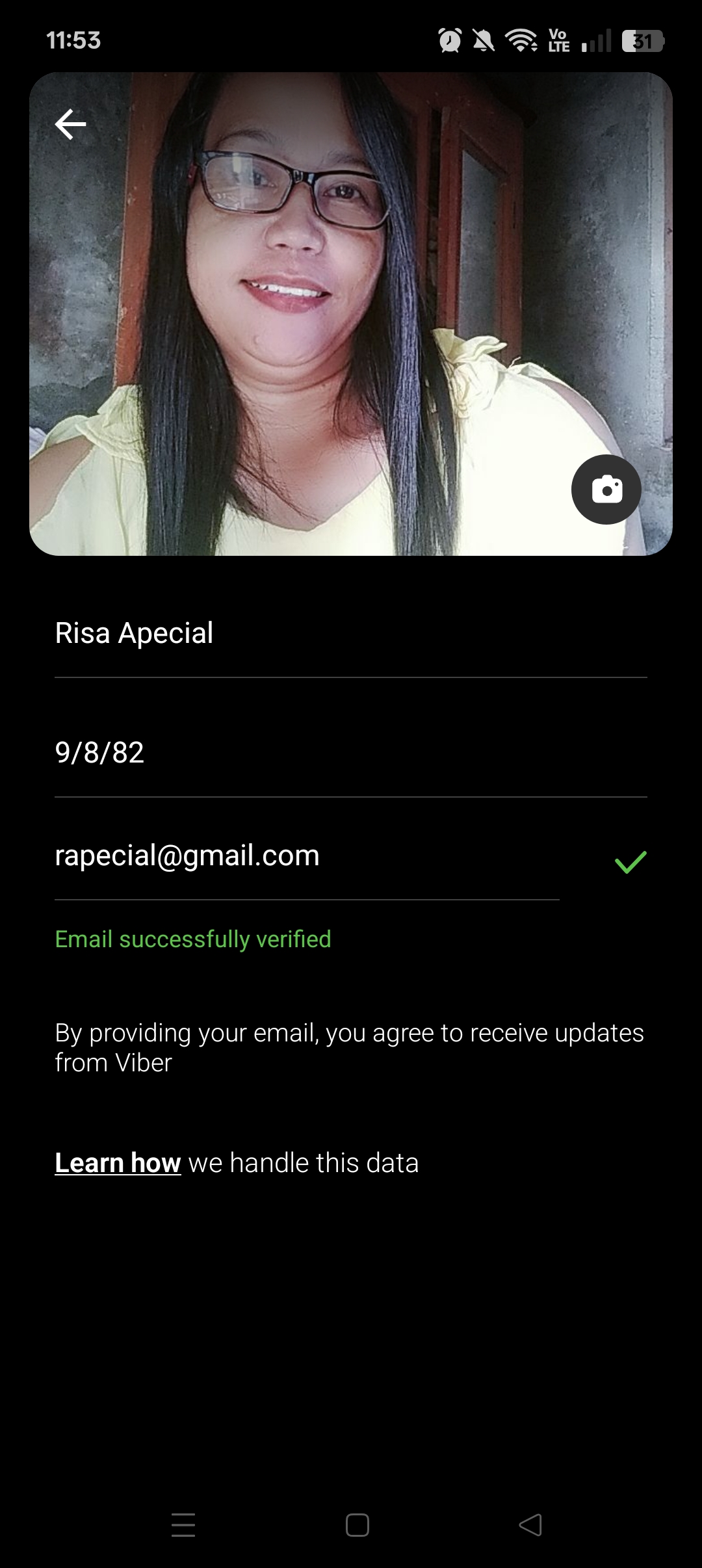This screenshot has height=1568, width=702.
Task: Edit the email address field
Action: click(305, 856)
